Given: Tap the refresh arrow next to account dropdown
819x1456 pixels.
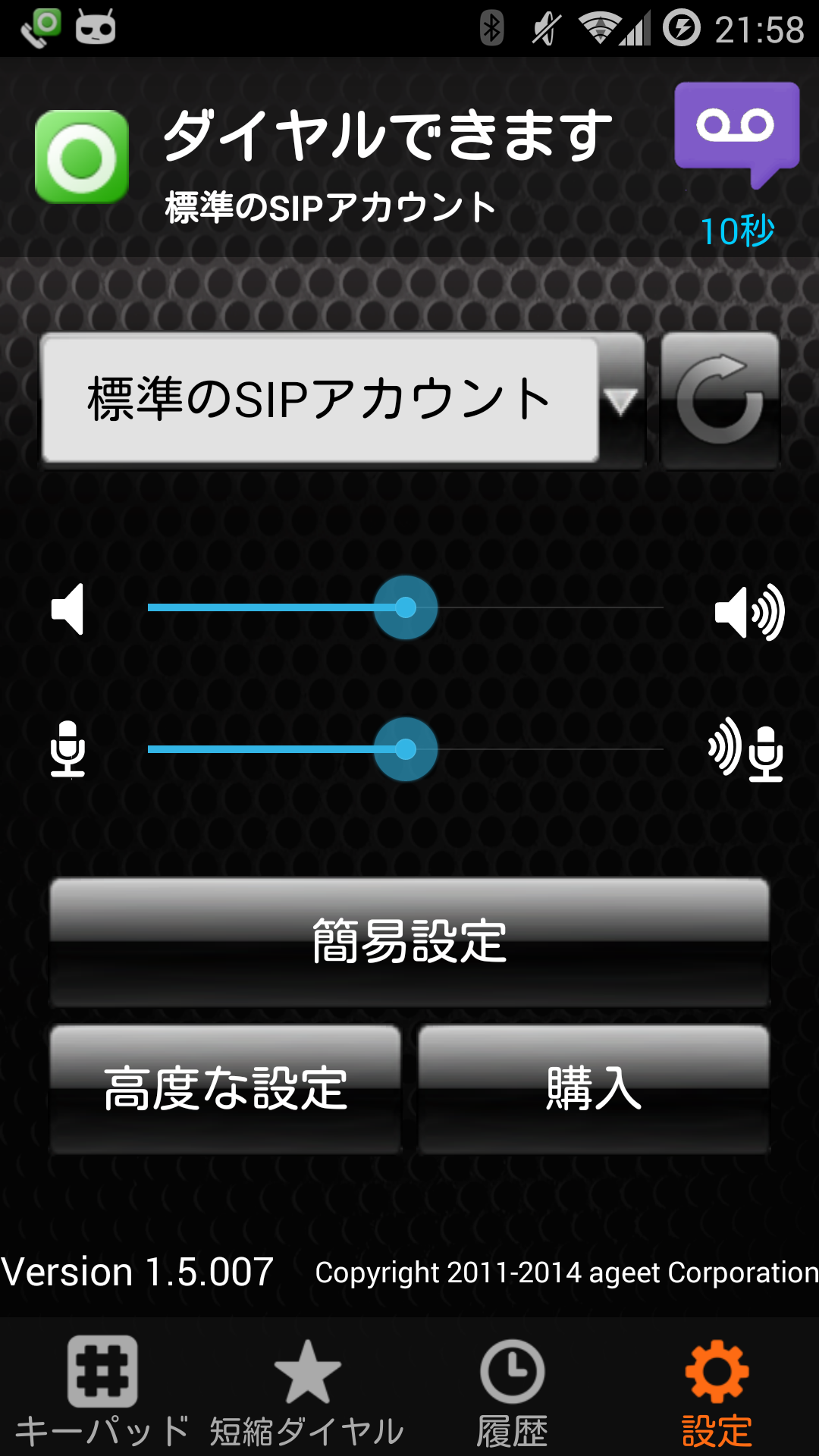Looking at the screenshot, I should click(x=720, y=400).
